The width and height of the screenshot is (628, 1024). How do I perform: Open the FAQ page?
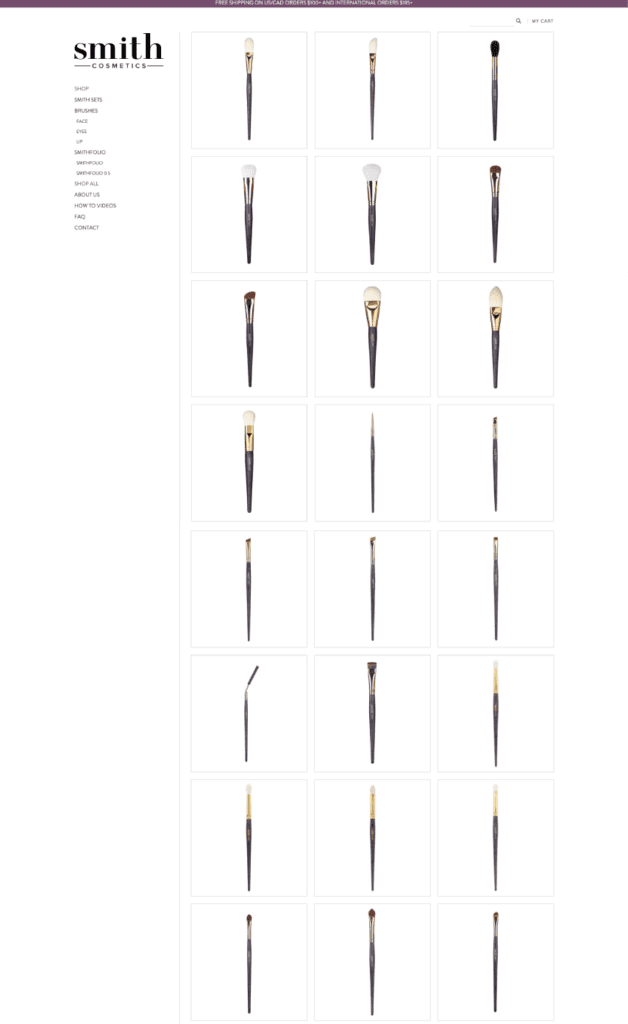80,217
